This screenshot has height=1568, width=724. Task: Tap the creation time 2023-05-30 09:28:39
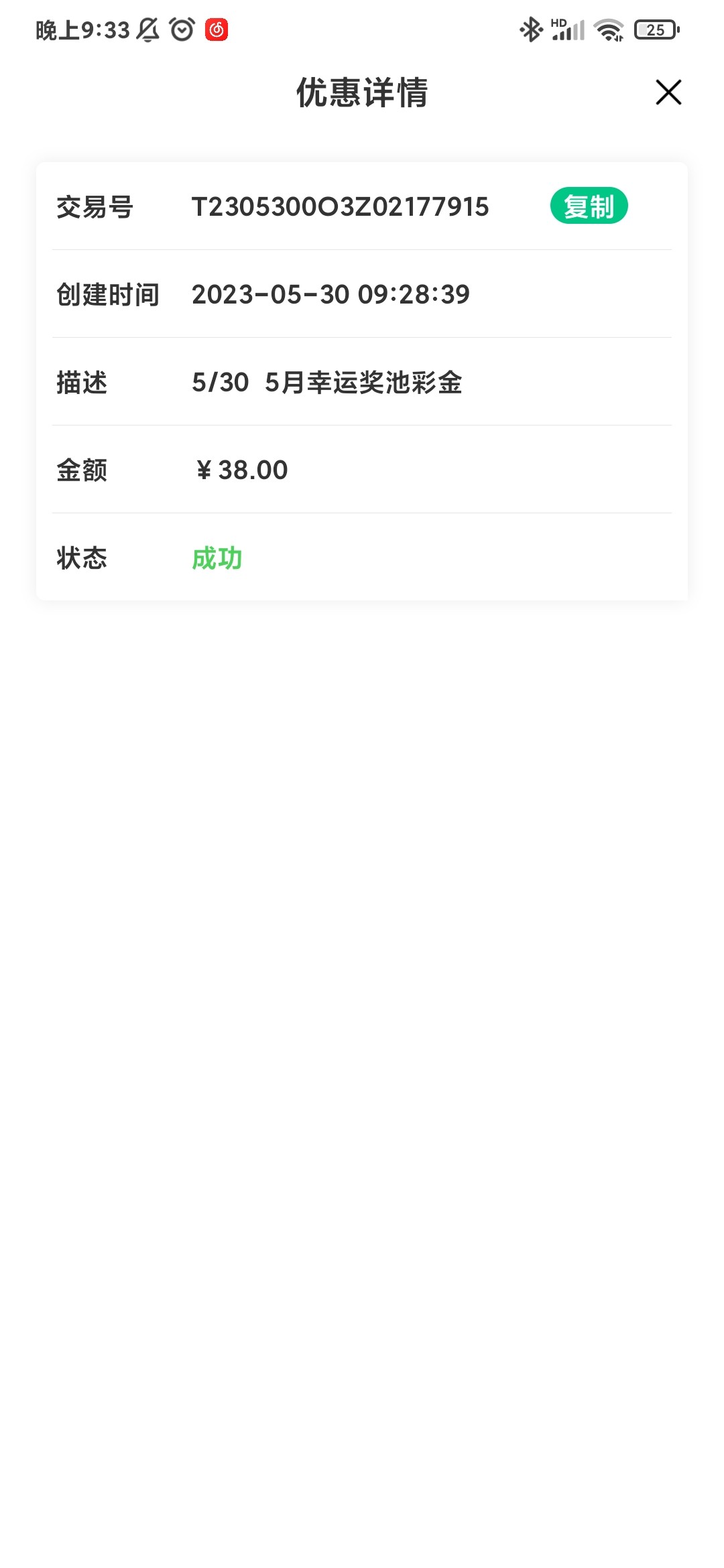point(331,295)
